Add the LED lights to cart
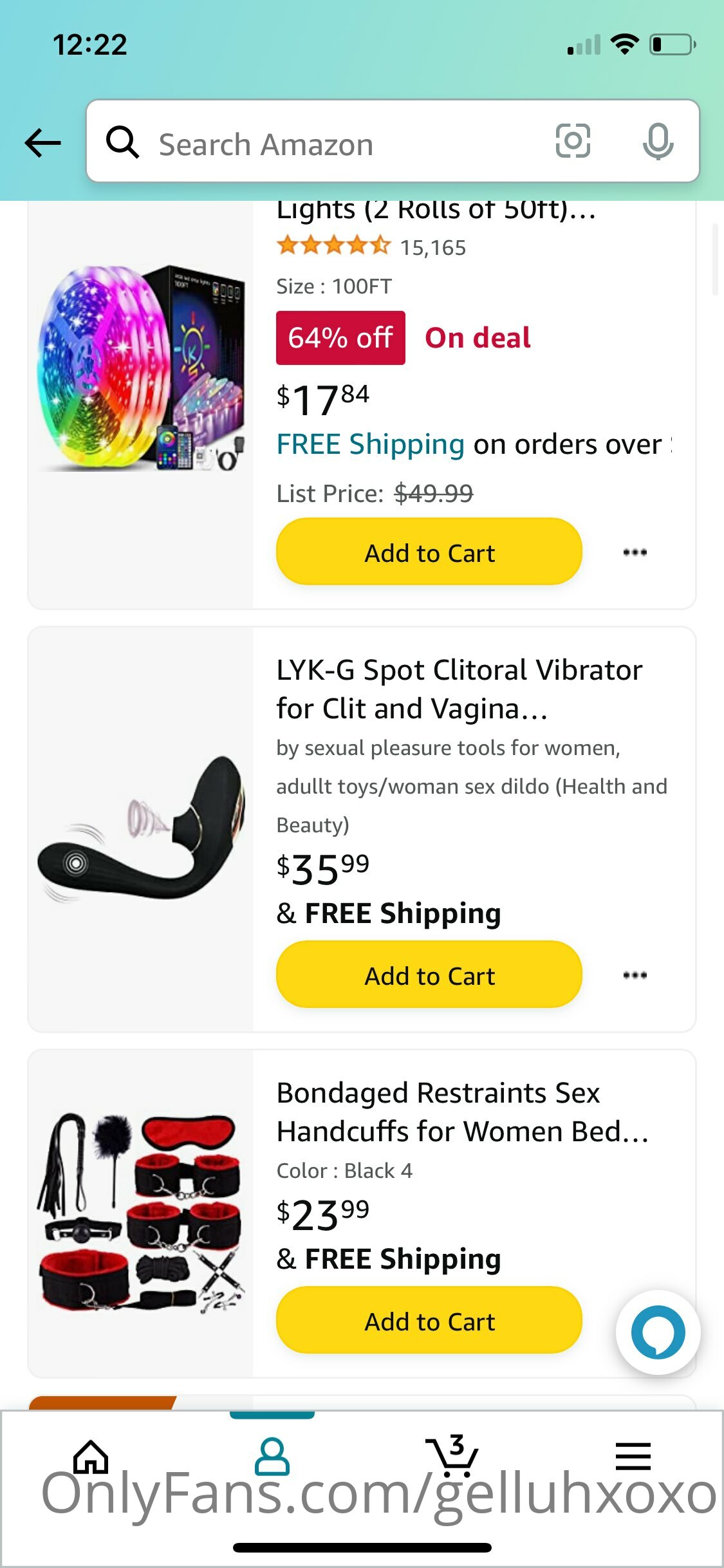Image resolution: width=724 pixels, height=1568 pixels. pos(429,552)
